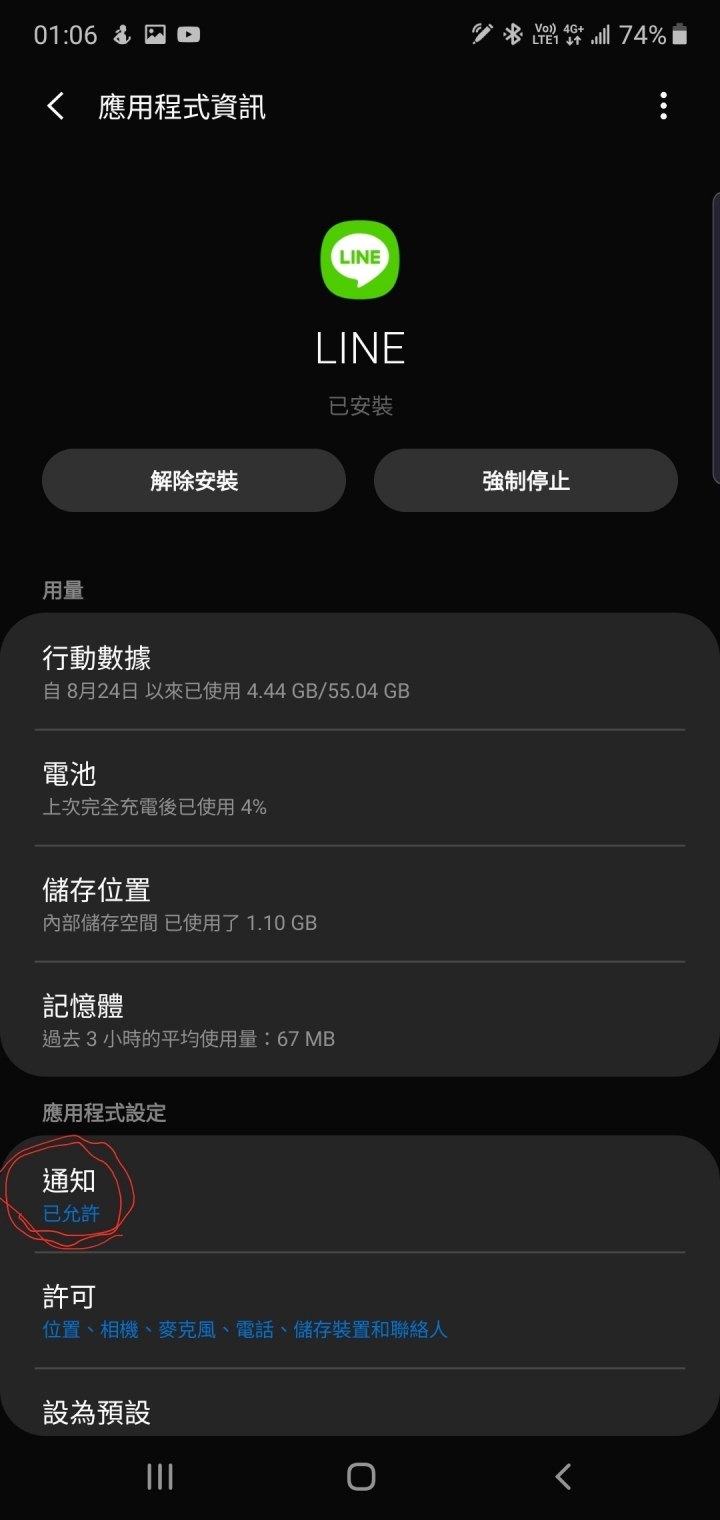The width and height of the screenshot is (720, 1520).
Task: Check the 記憶體 usage row
Action: (x=360, y=1020)
